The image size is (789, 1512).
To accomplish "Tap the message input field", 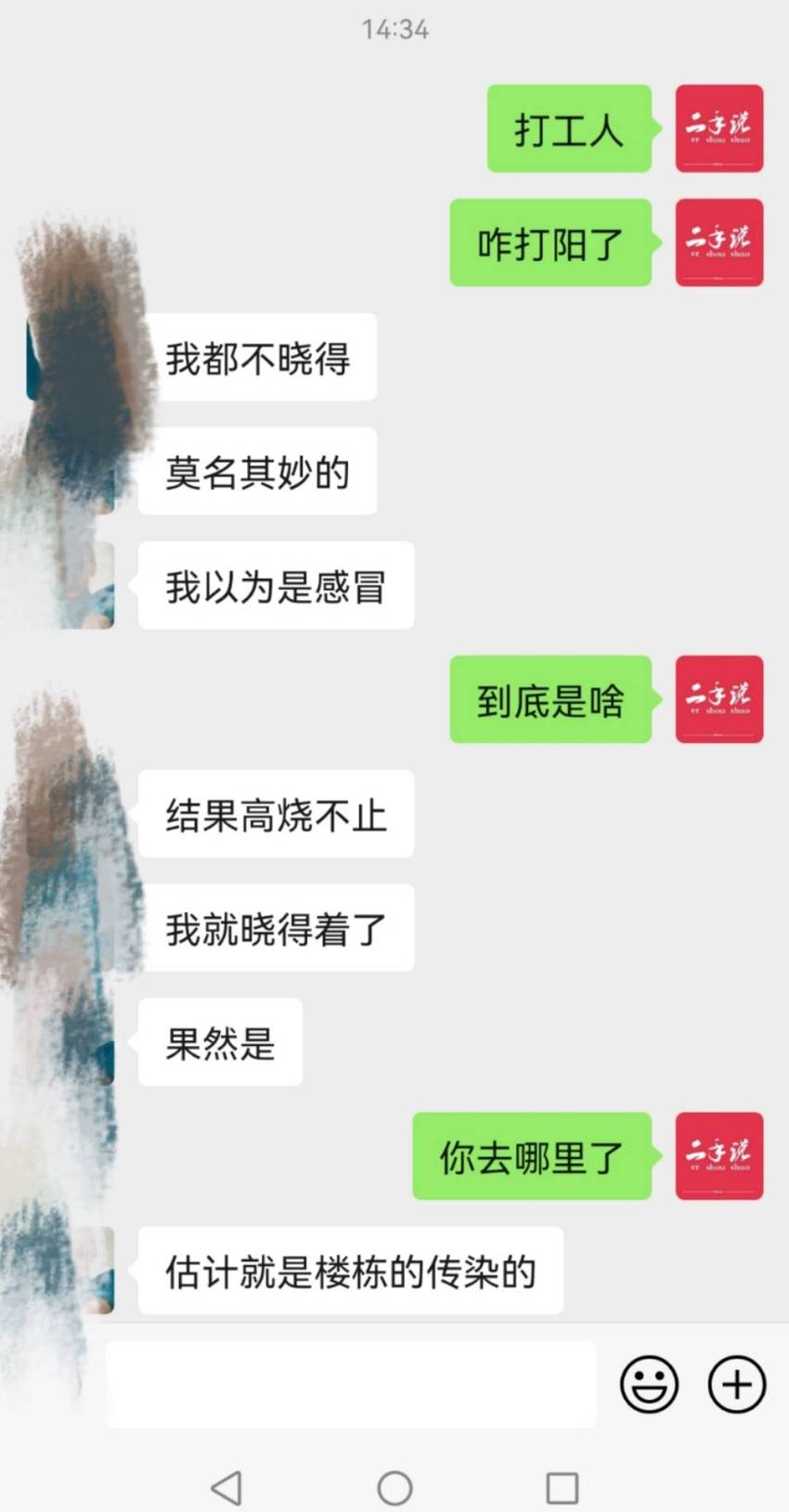I will 351,1384.
